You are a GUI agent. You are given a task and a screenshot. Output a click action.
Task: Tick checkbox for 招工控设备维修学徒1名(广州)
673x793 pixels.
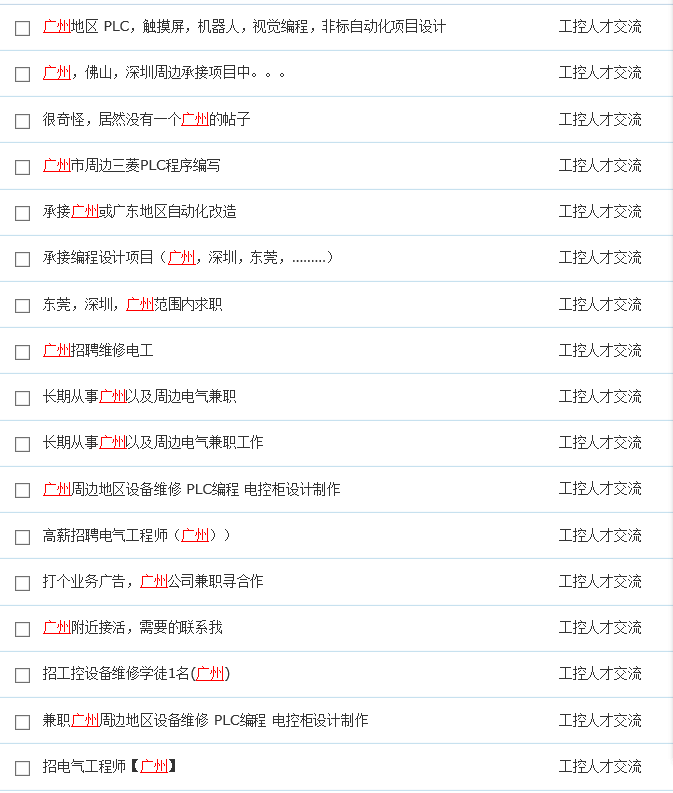tap(23, 675)
